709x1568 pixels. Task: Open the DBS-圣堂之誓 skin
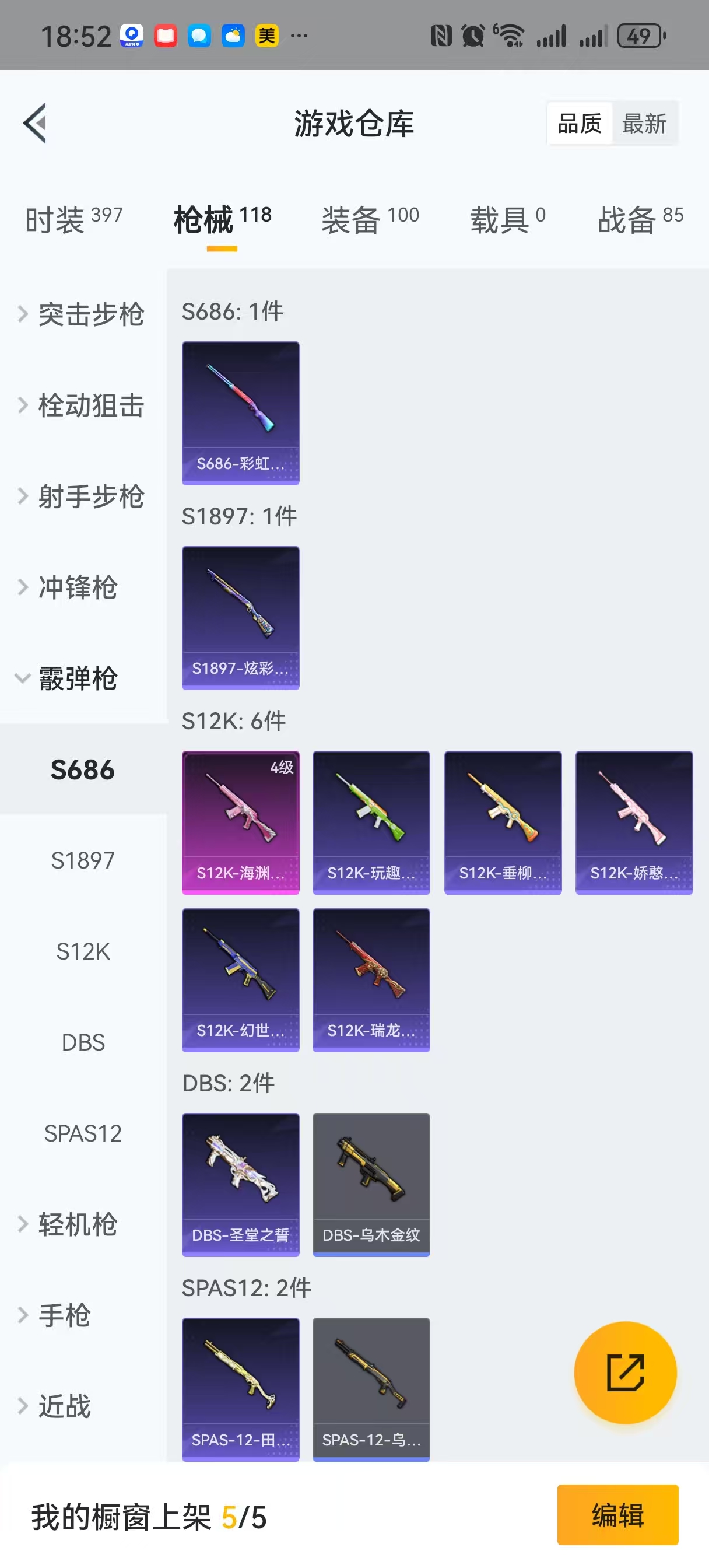point(240,1184)
